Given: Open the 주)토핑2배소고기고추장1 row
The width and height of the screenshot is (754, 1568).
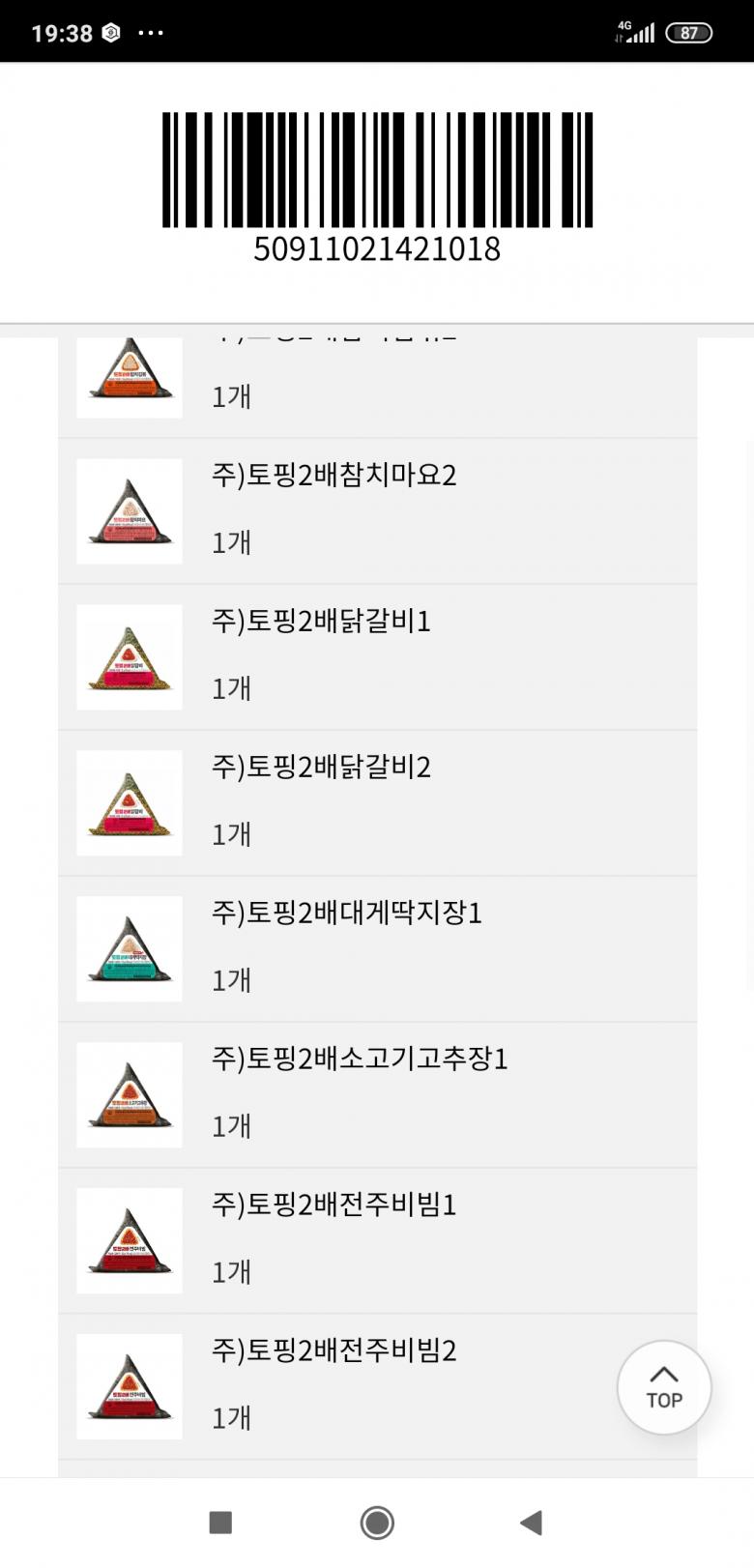Looking at the screenshot, I should click(377, 1094).
